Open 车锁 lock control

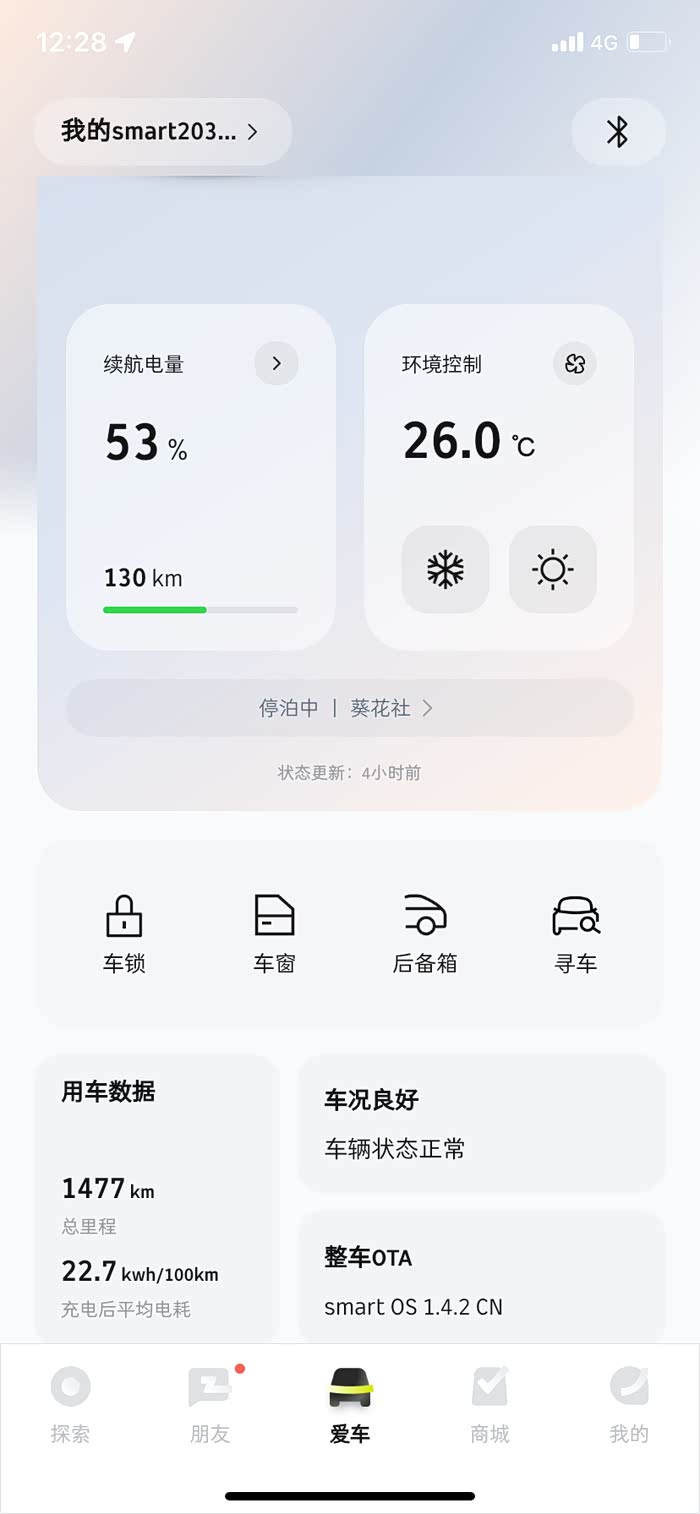[x=124, y=933]
